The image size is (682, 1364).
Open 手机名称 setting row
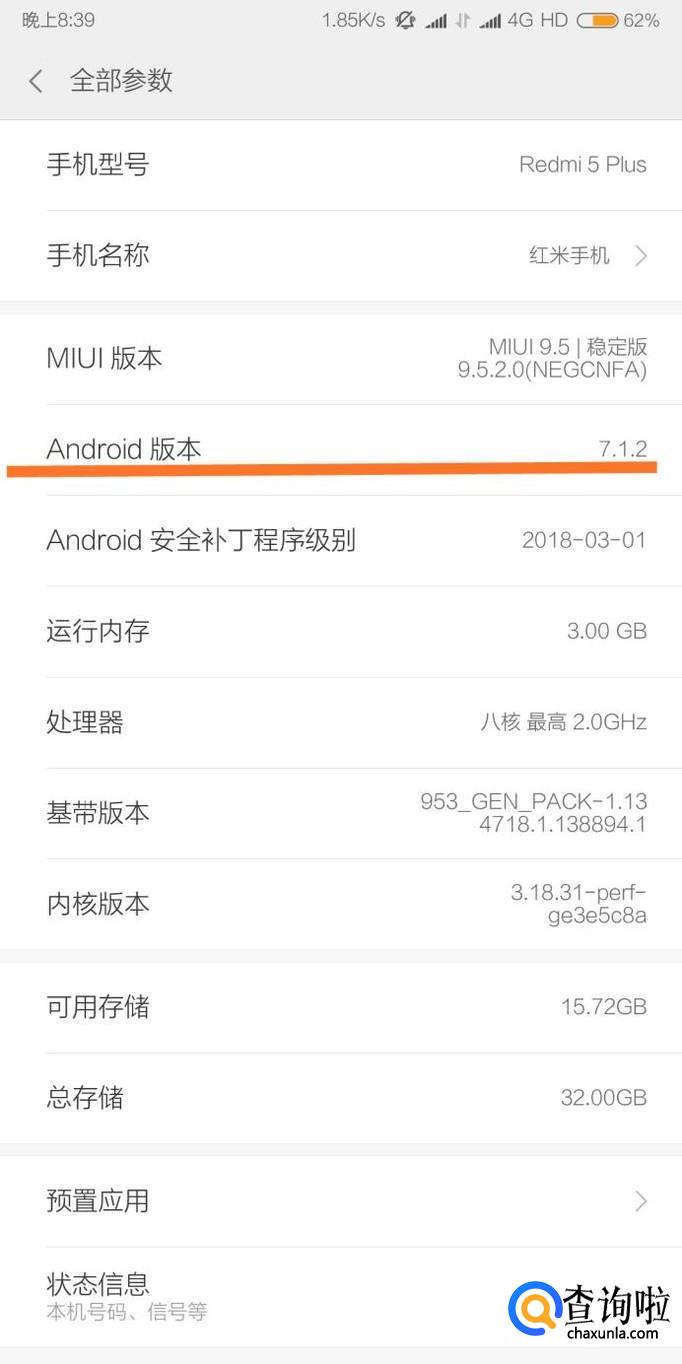tap(340, 255)
